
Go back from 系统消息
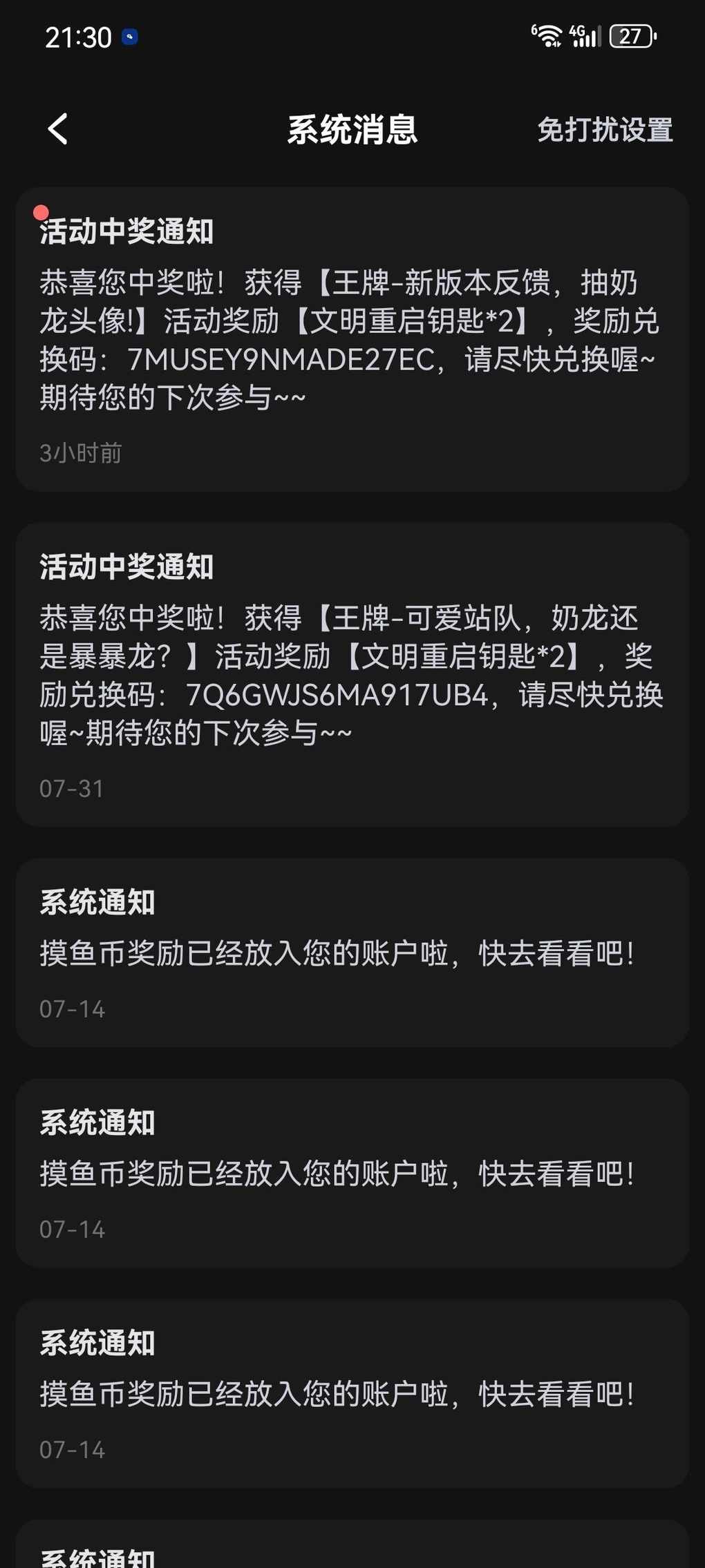(x=58, y=129)
